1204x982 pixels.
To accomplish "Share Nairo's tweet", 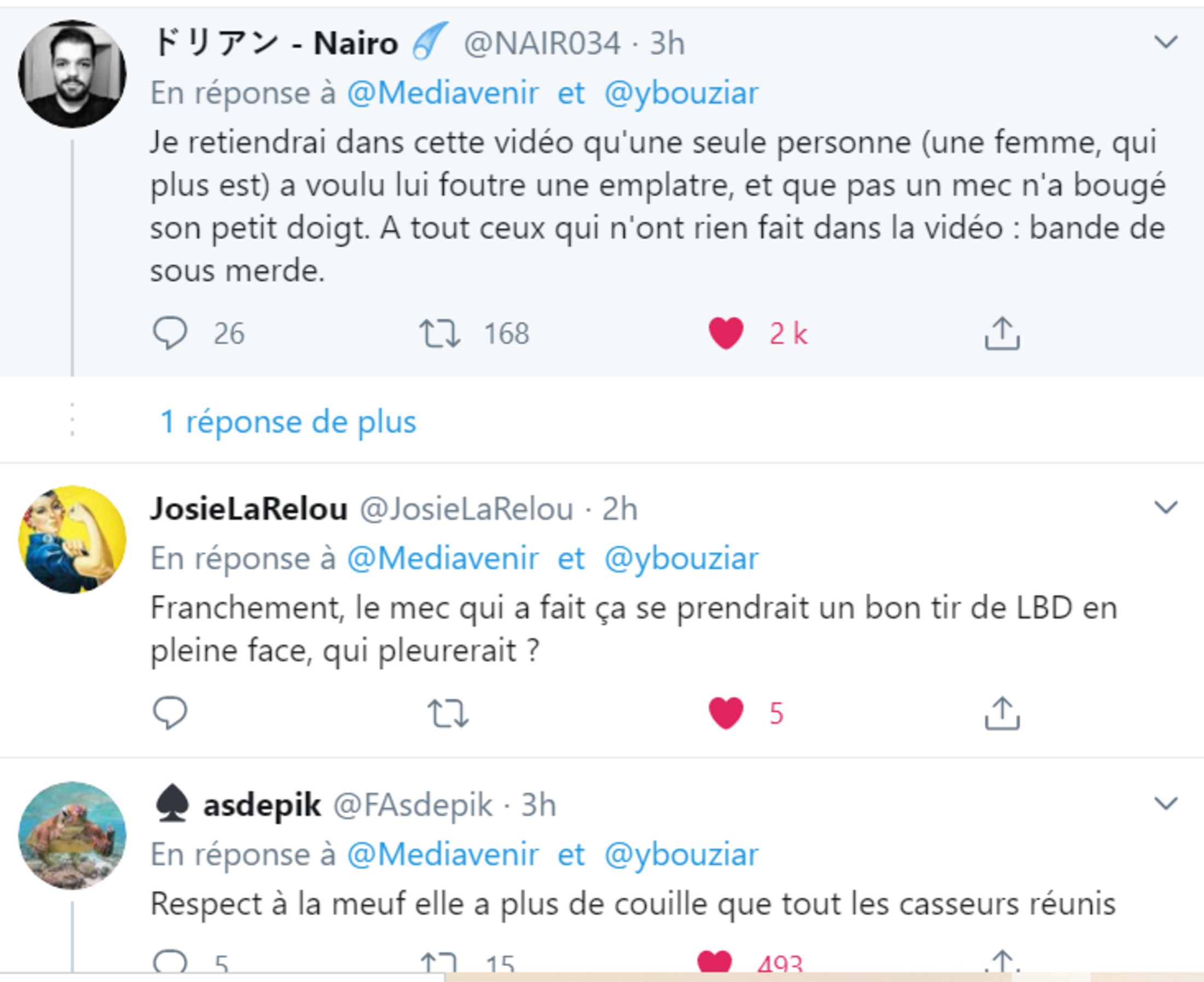I will coord(1002,334).
